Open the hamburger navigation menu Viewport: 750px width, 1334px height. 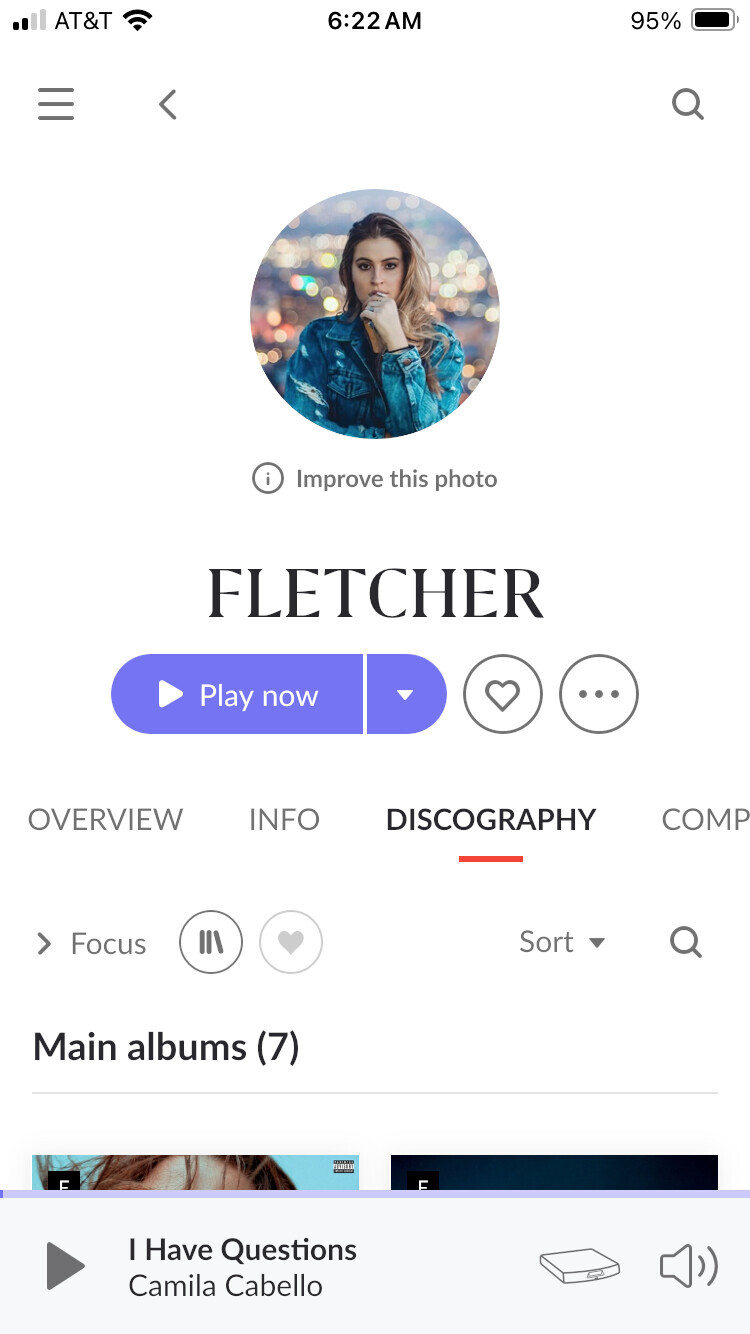pyautogui.click(x=56, y=104)
